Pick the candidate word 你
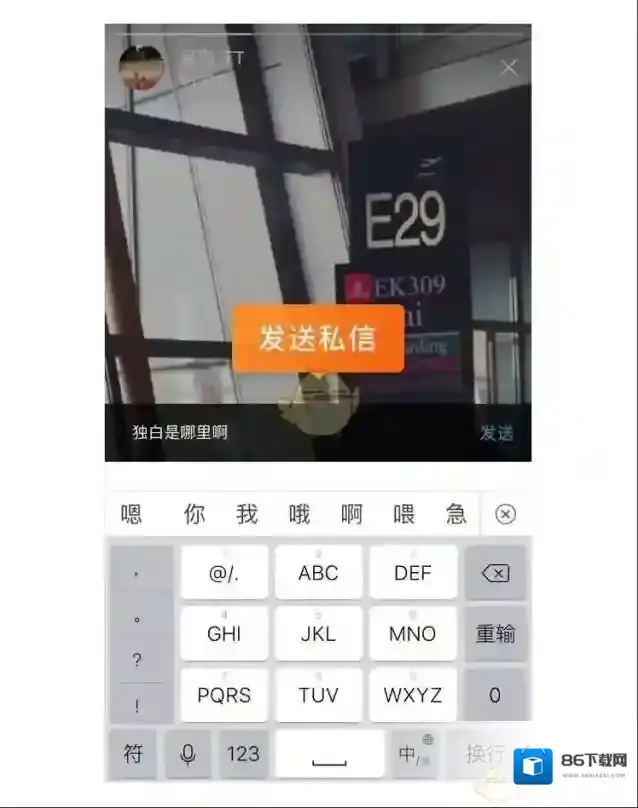 (194, 514)
